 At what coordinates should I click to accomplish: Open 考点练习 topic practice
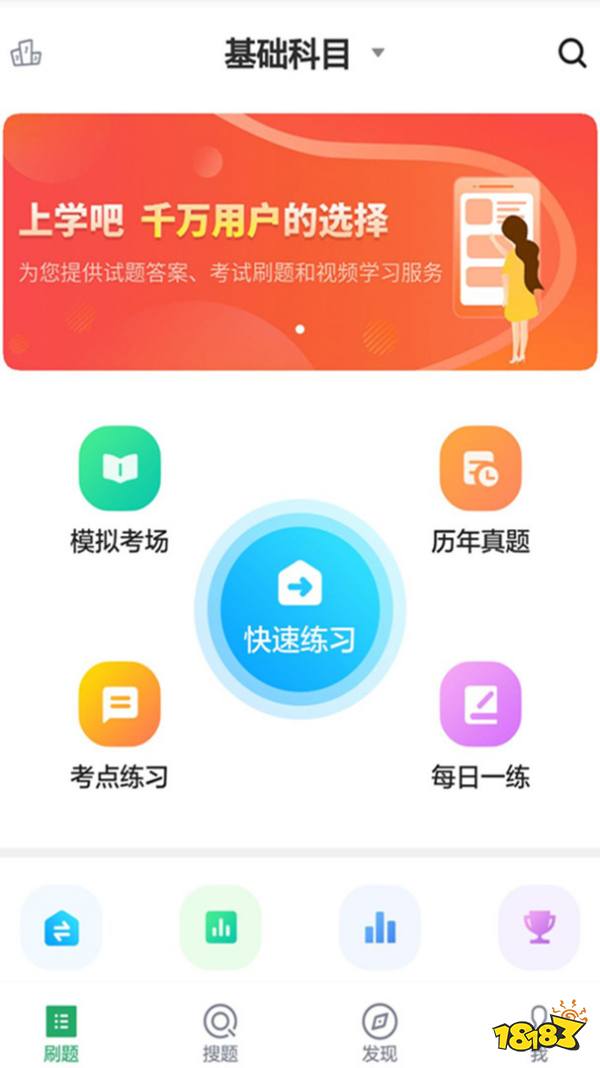(x=119, y=704)
